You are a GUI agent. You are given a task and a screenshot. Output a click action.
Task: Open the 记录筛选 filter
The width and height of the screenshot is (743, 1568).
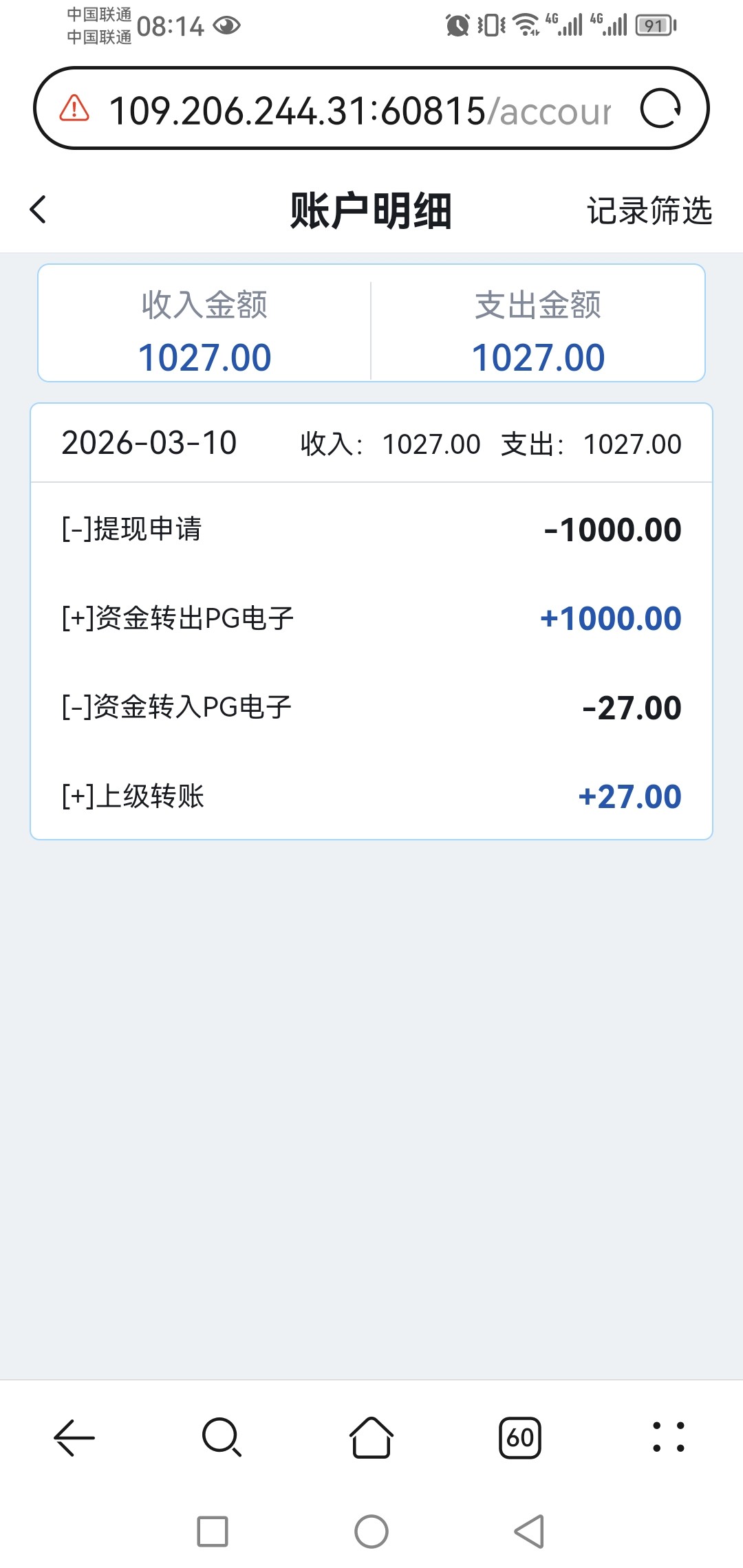pyautogui.click(x=649, y=210)
